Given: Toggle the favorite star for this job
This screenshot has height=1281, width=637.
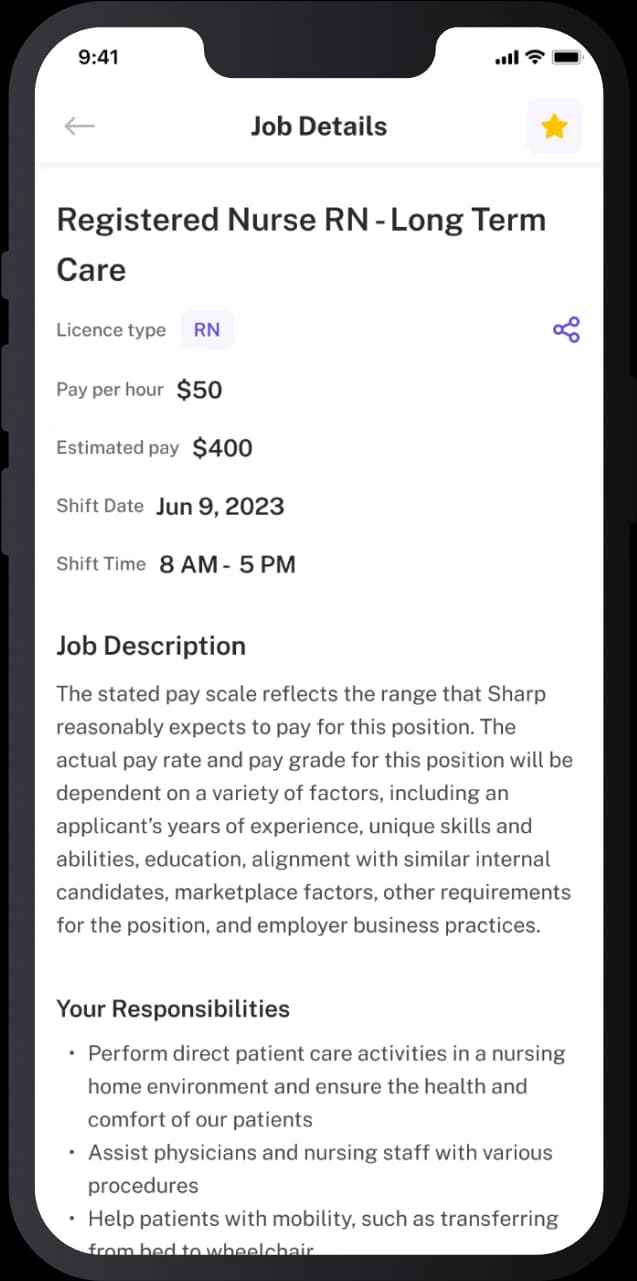Looking at the screenshot, I should pyautogui.click(x=554, y=126).
